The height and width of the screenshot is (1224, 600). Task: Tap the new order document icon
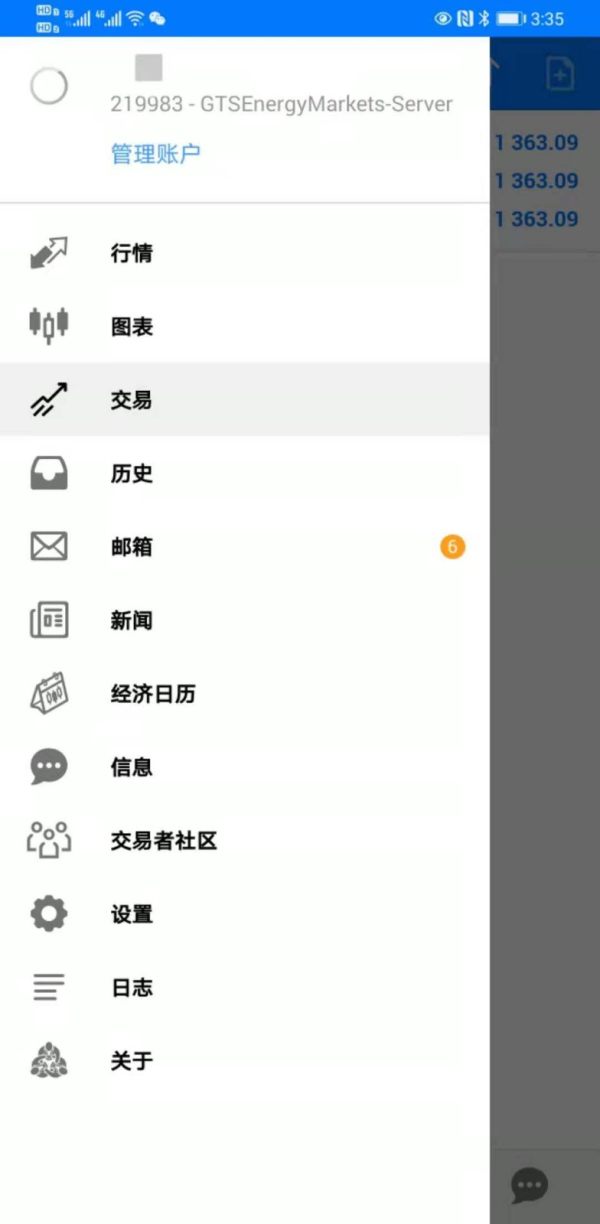(x=560, y=74)
